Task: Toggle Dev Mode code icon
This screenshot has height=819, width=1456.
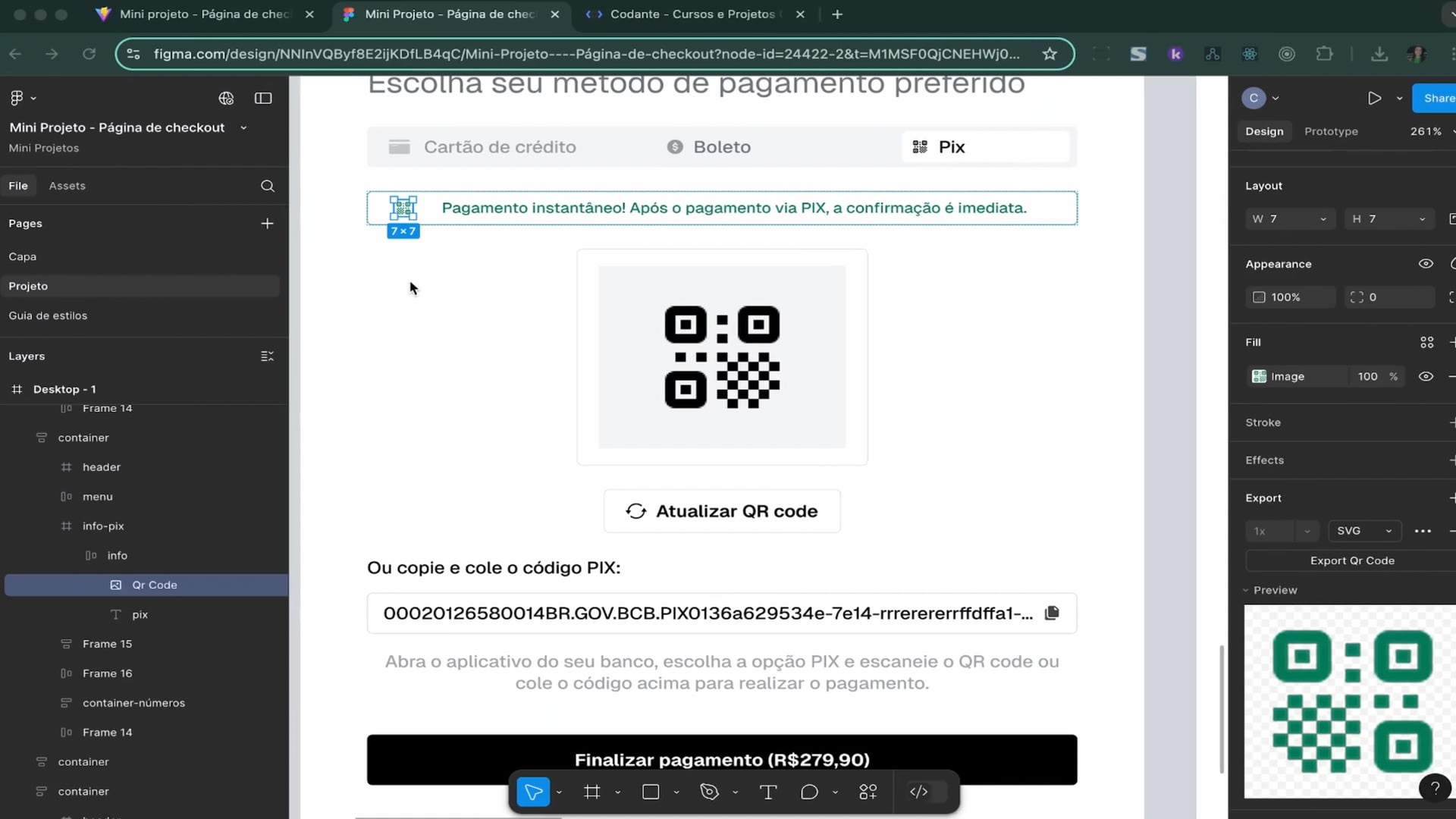Action: 918,792
